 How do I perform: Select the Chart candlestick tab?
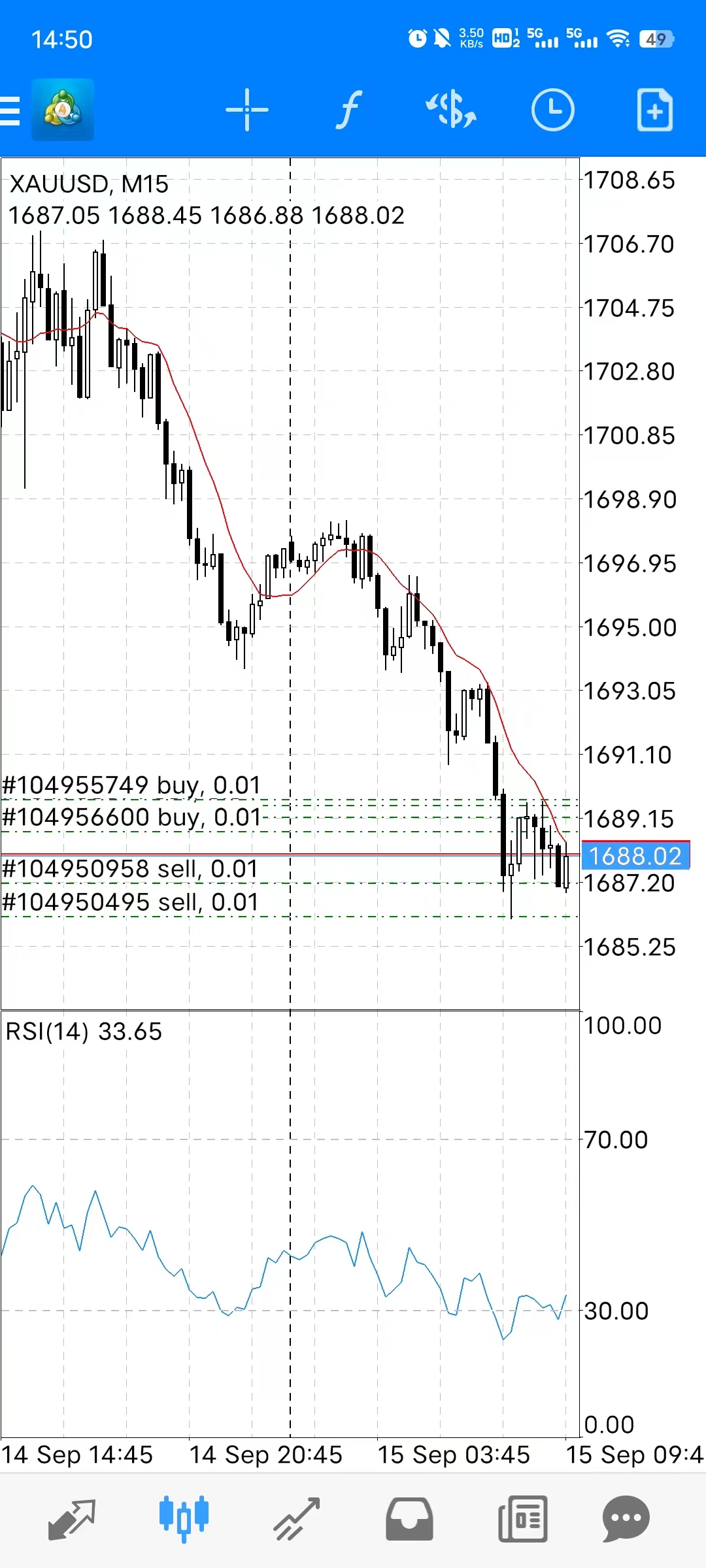click(x=184, y=1520)
